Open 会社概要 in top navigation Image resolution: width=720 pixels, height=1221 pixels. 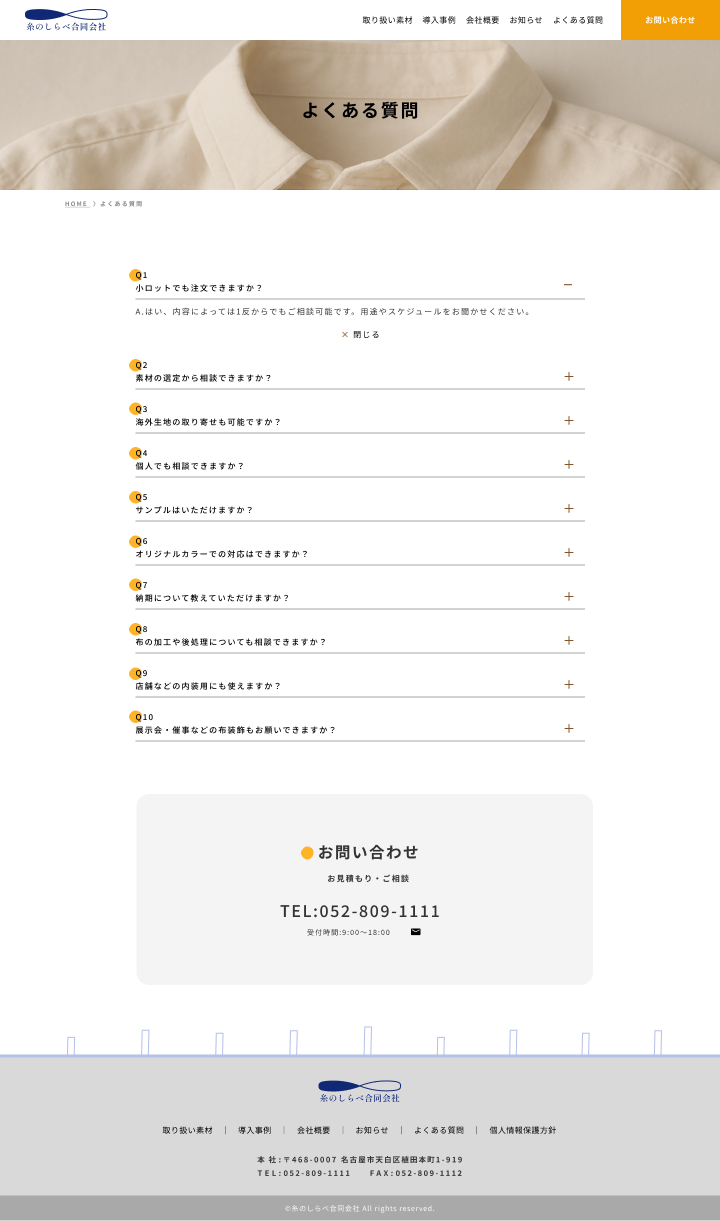482,20
